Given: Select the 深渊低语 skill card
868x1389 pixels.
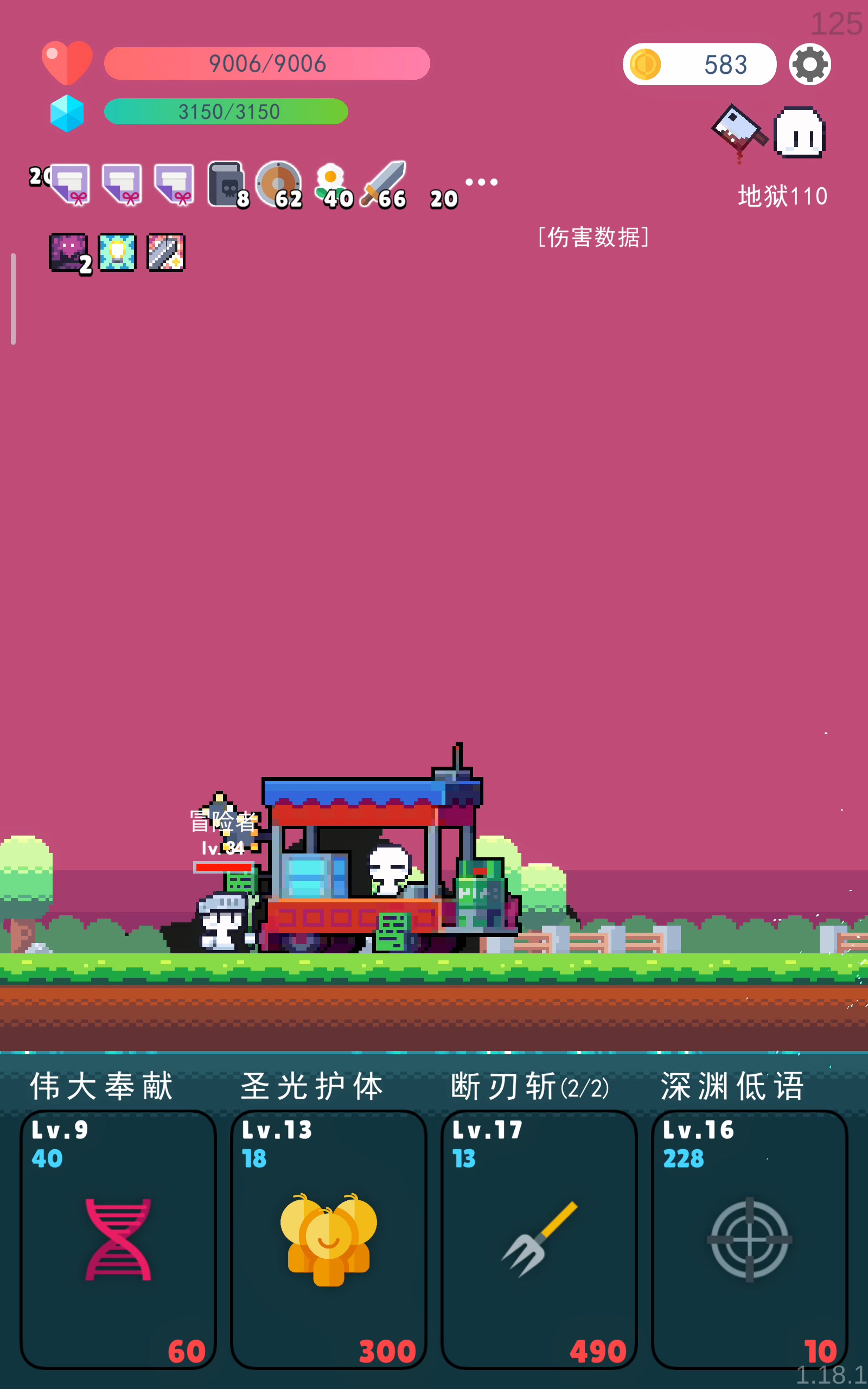Looking at the screenshot, I should 750,1240.
